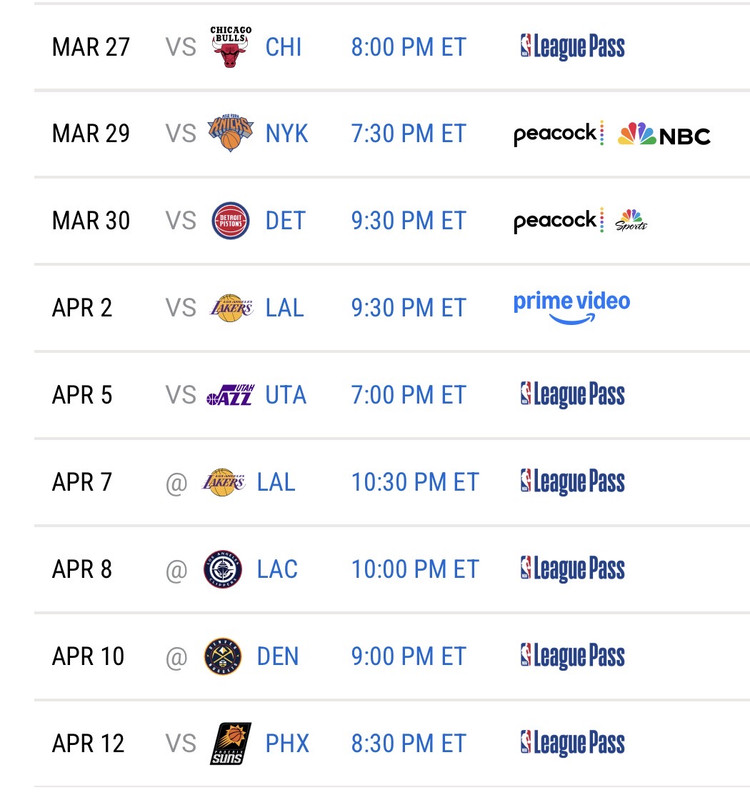The height and width of the screenshot is (800, 750).
Task: Tap the 9:00 PM ET game time link
Action: 408,656
